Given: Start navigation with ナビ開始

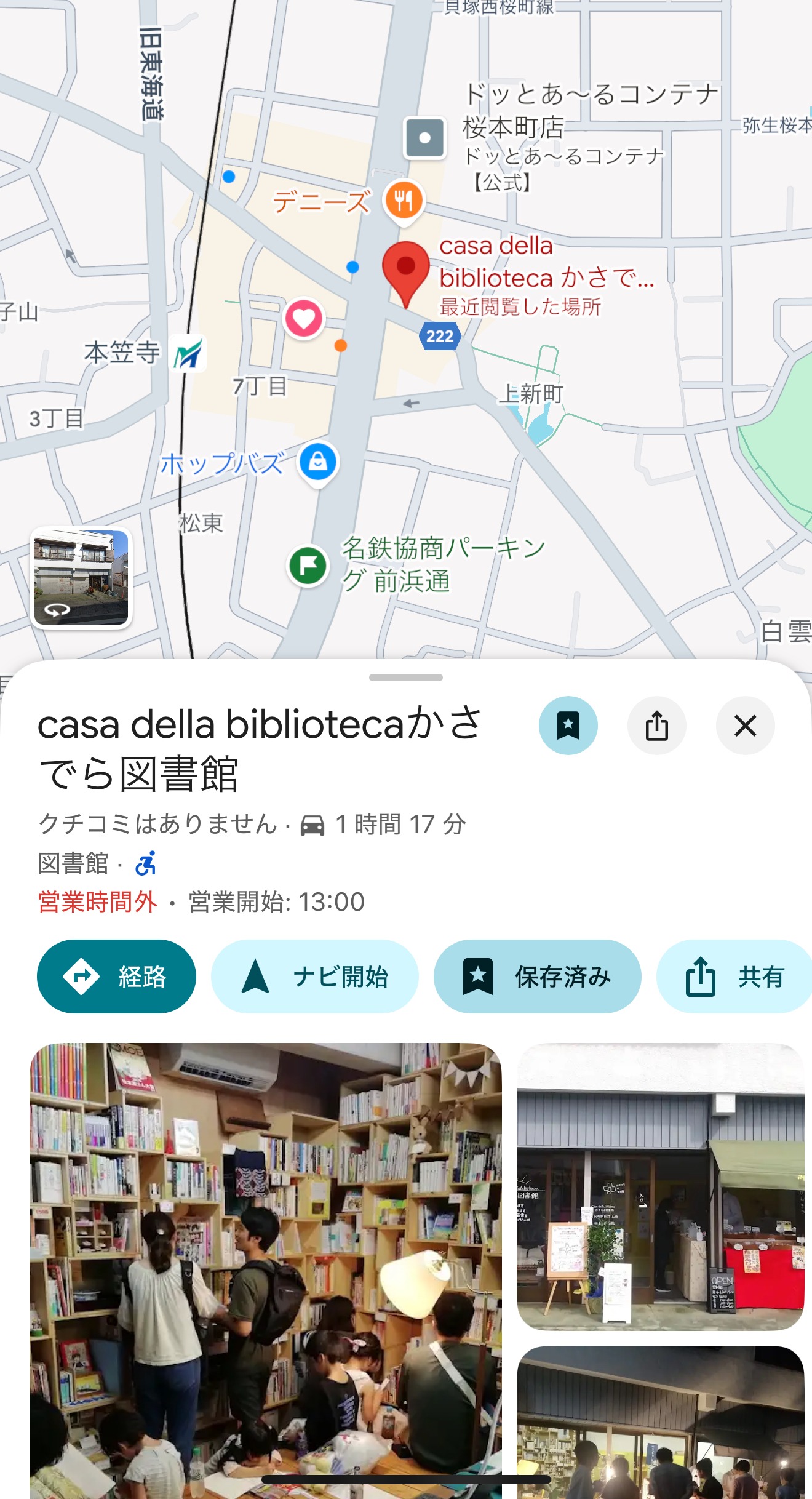Looking at the screenshot, I should pyautogui.click(x=315, y=977).
